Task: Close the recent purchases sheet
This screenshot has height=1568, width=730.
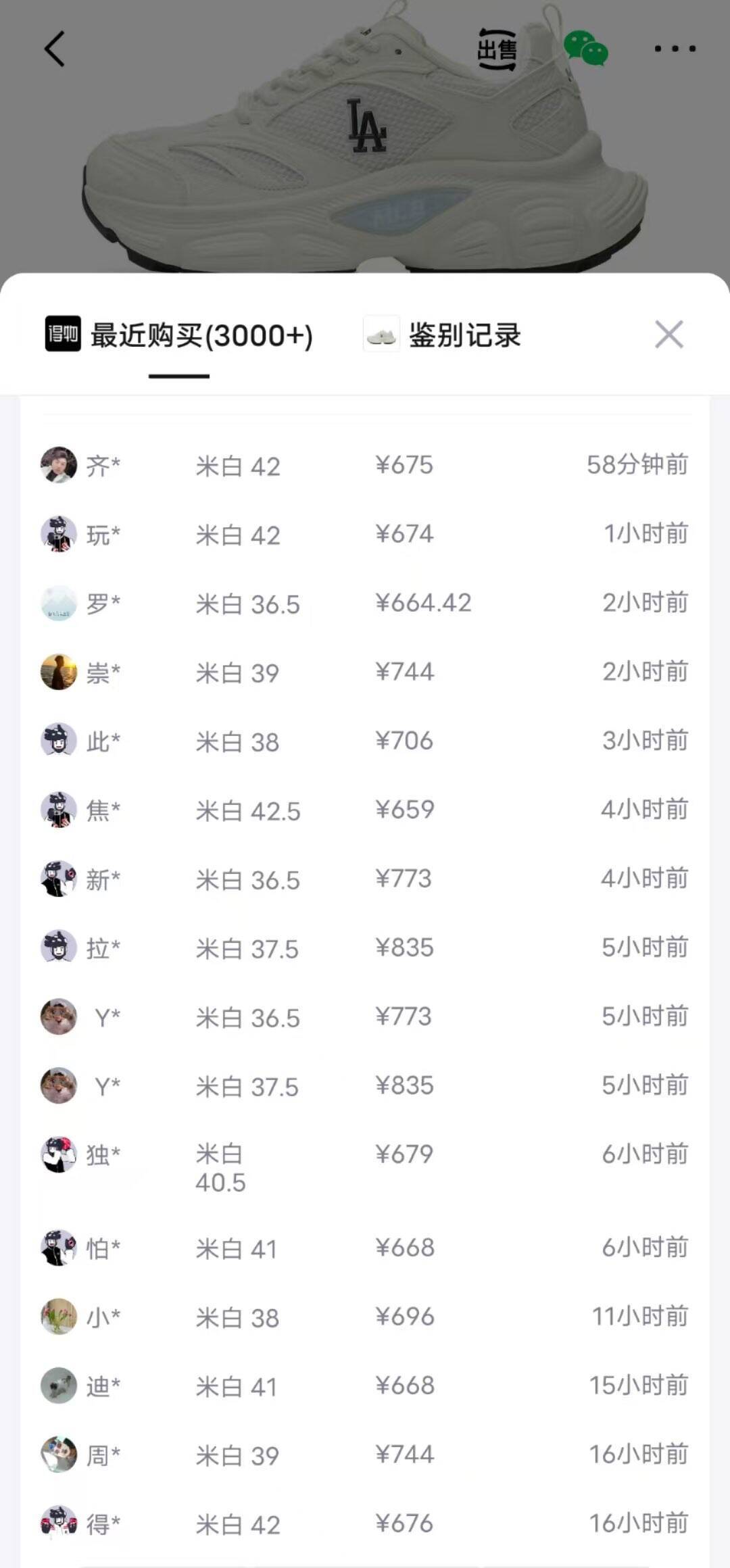Action: [668, 335]
